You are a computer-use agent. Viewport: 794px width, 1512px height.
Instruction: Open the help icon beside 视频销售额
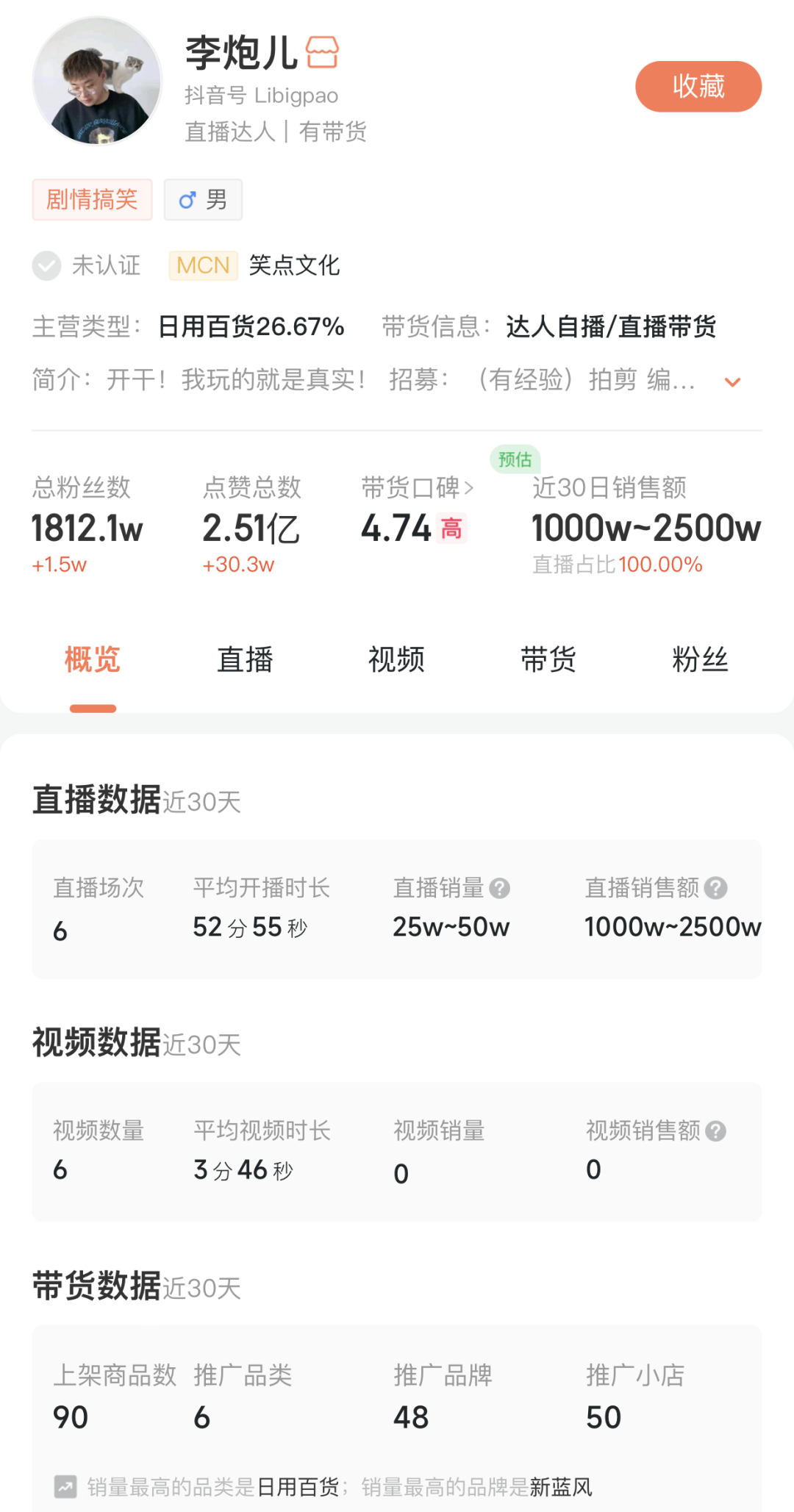[715, 1131]
